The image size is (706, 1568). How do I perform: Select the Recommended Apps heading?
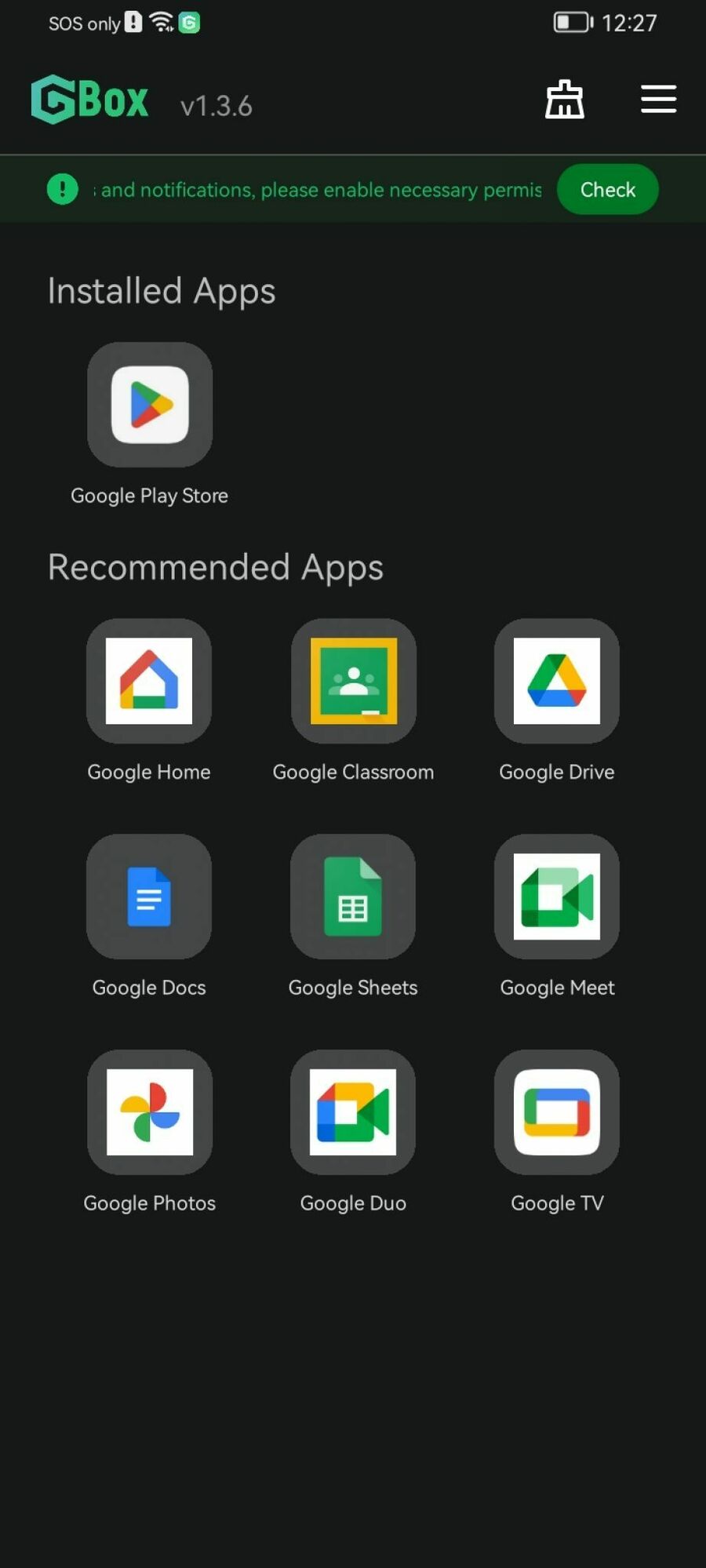215,566
